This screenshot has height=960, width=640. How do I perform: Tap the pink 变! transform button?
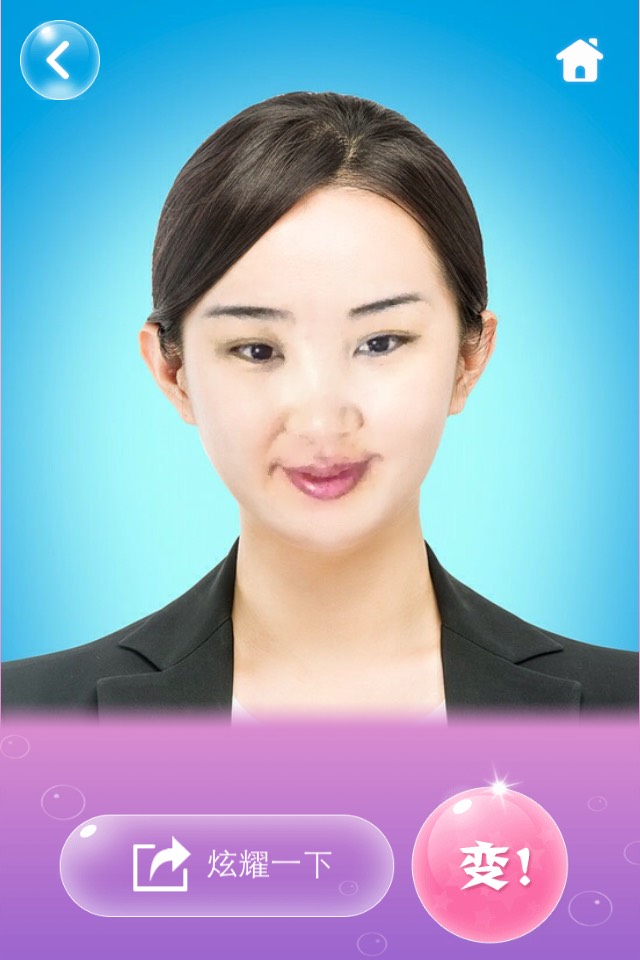[490, 865]
